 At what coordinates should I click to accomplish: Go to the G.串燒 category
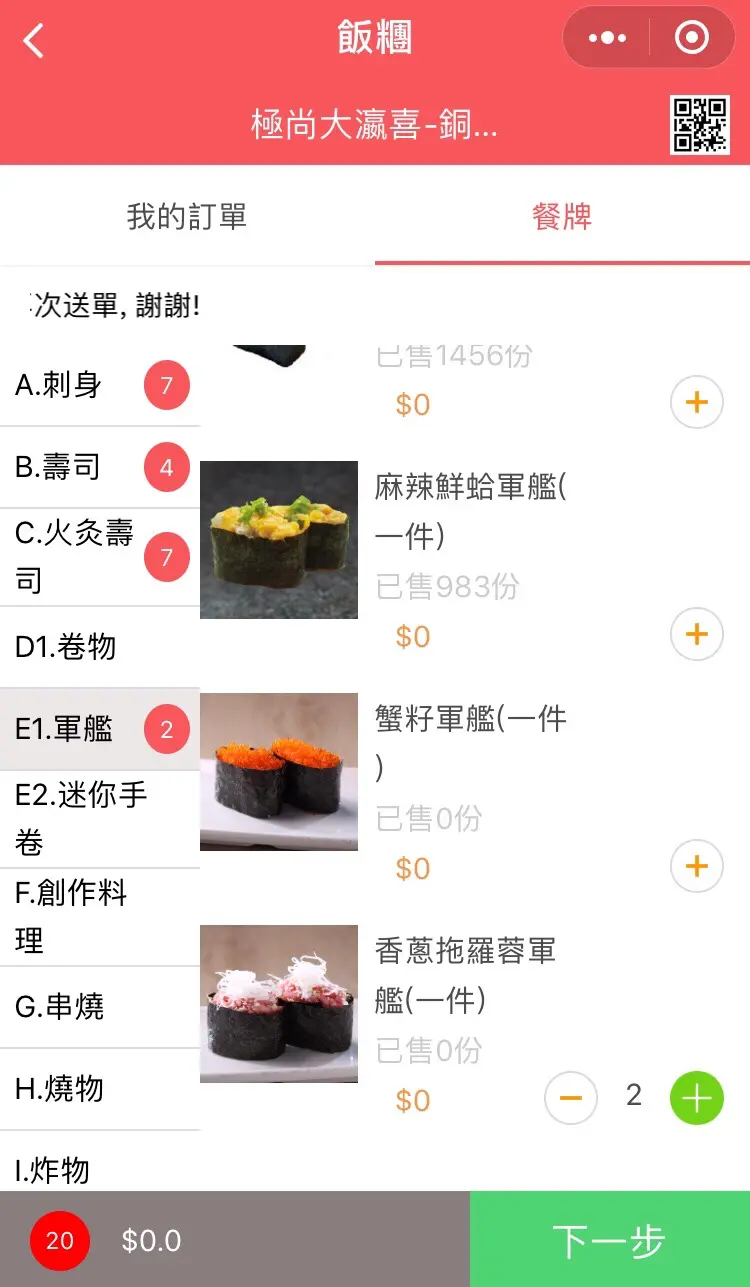100,1007
